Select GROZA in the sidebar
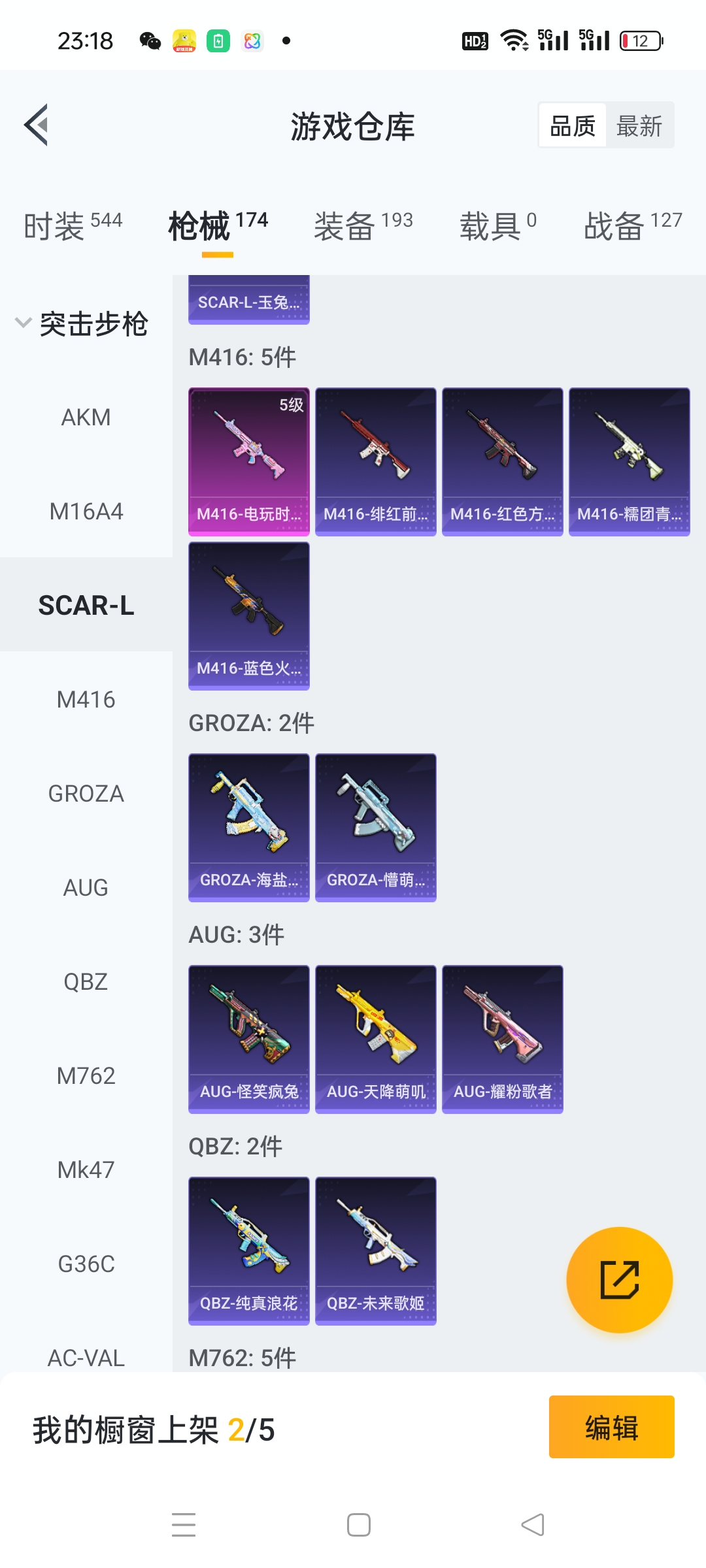Screen dimensions: 706x1568 point(86,794)
